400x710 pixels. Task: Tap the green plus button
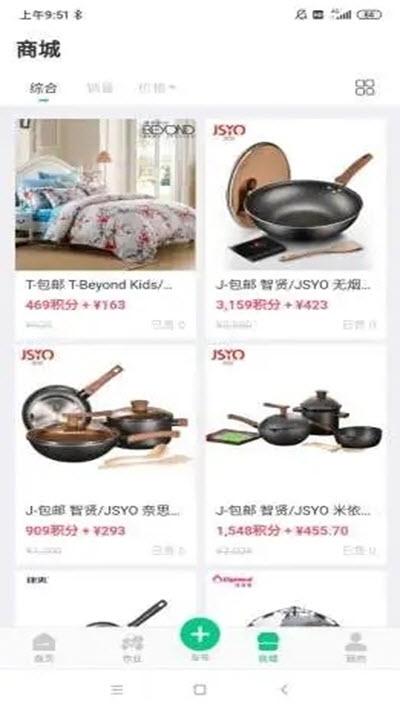tap(200, 635)
